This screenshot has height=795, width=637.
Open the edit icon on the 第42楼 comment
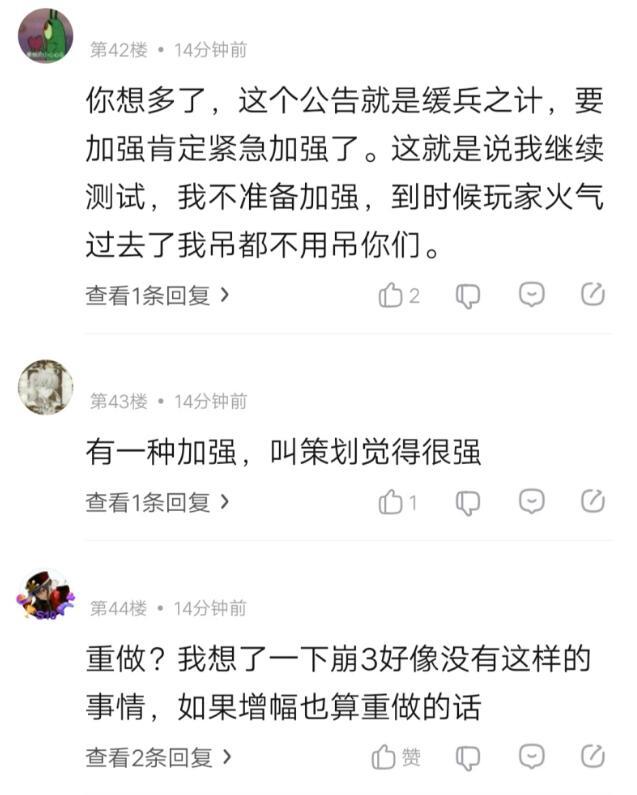[594, 294]
